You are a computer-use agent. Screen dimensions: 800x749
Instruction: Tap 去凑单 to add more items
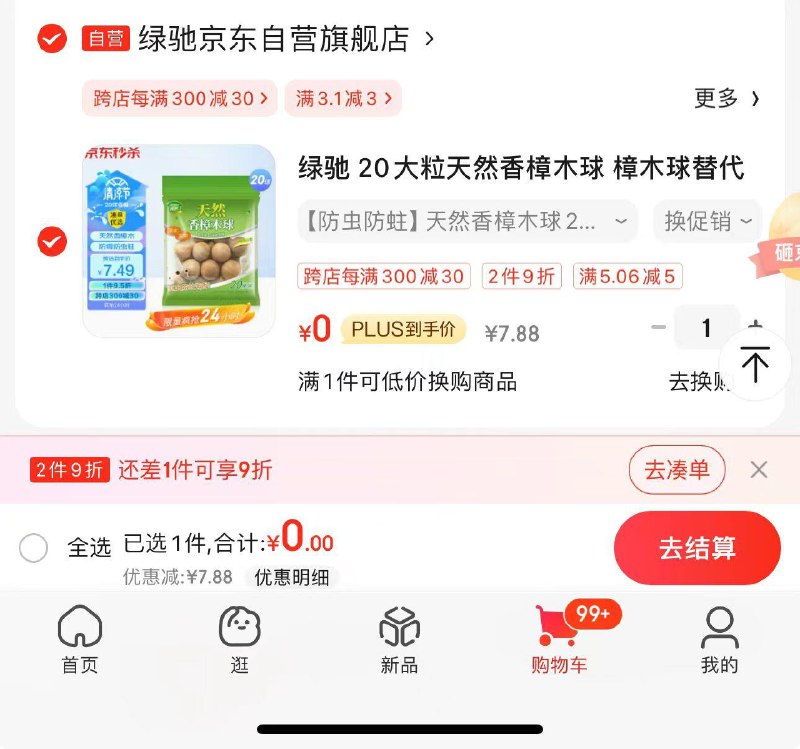[x=677, y=470]
